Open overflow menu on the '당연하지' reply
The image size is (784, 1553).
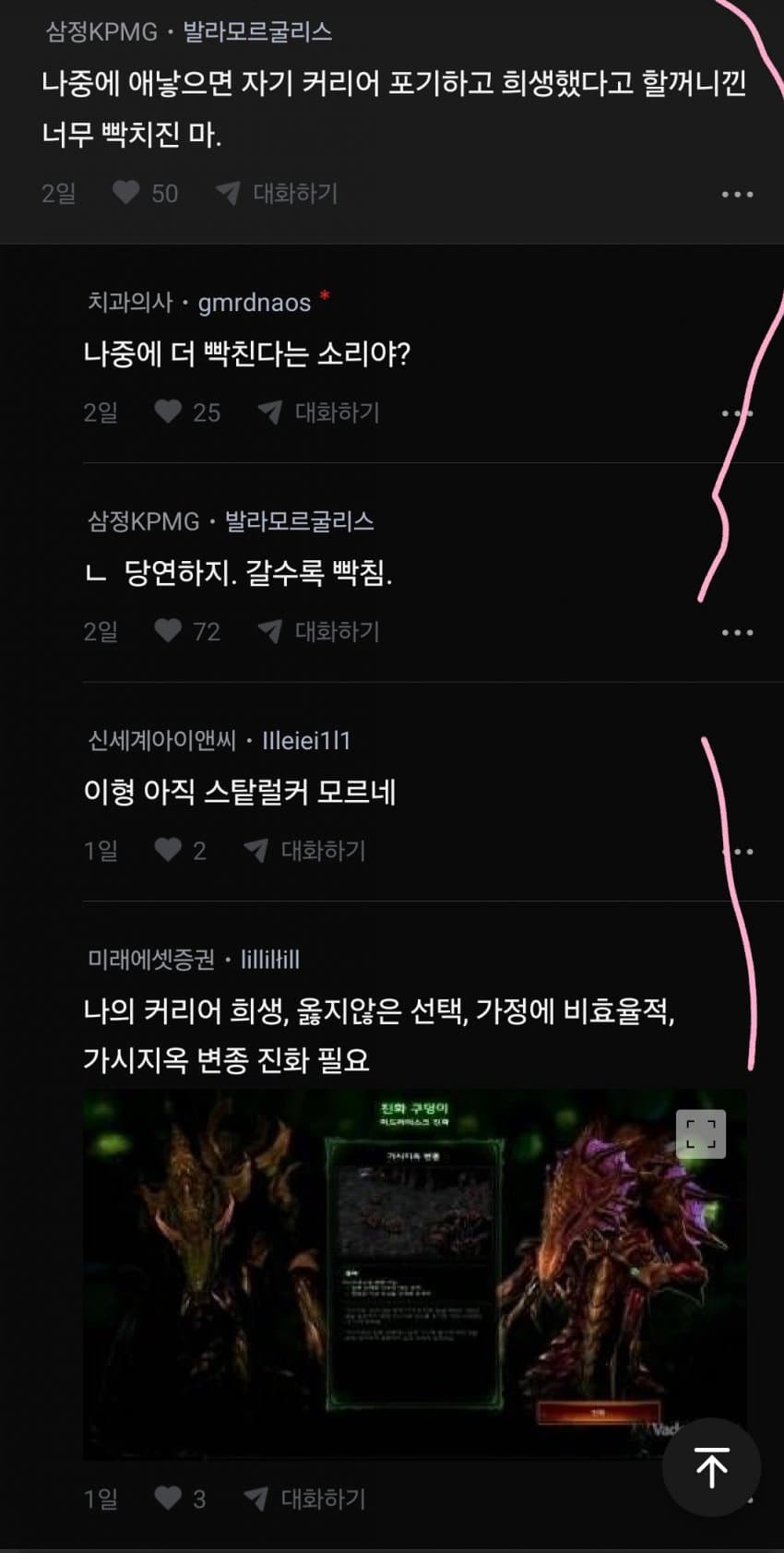[737, 633]
